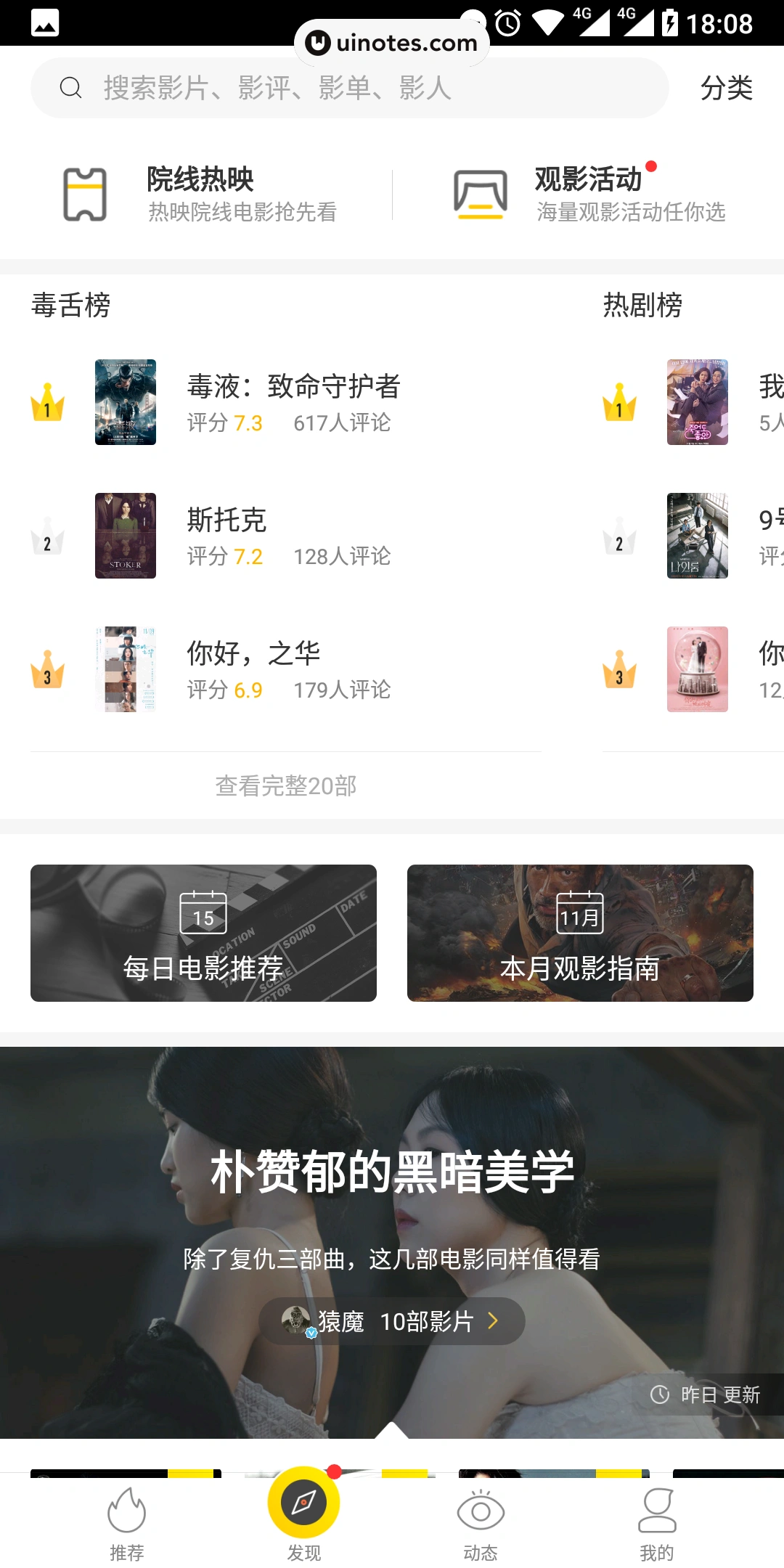
Task: Open the 斯托克 movie entry
Action: click(290, 536)
